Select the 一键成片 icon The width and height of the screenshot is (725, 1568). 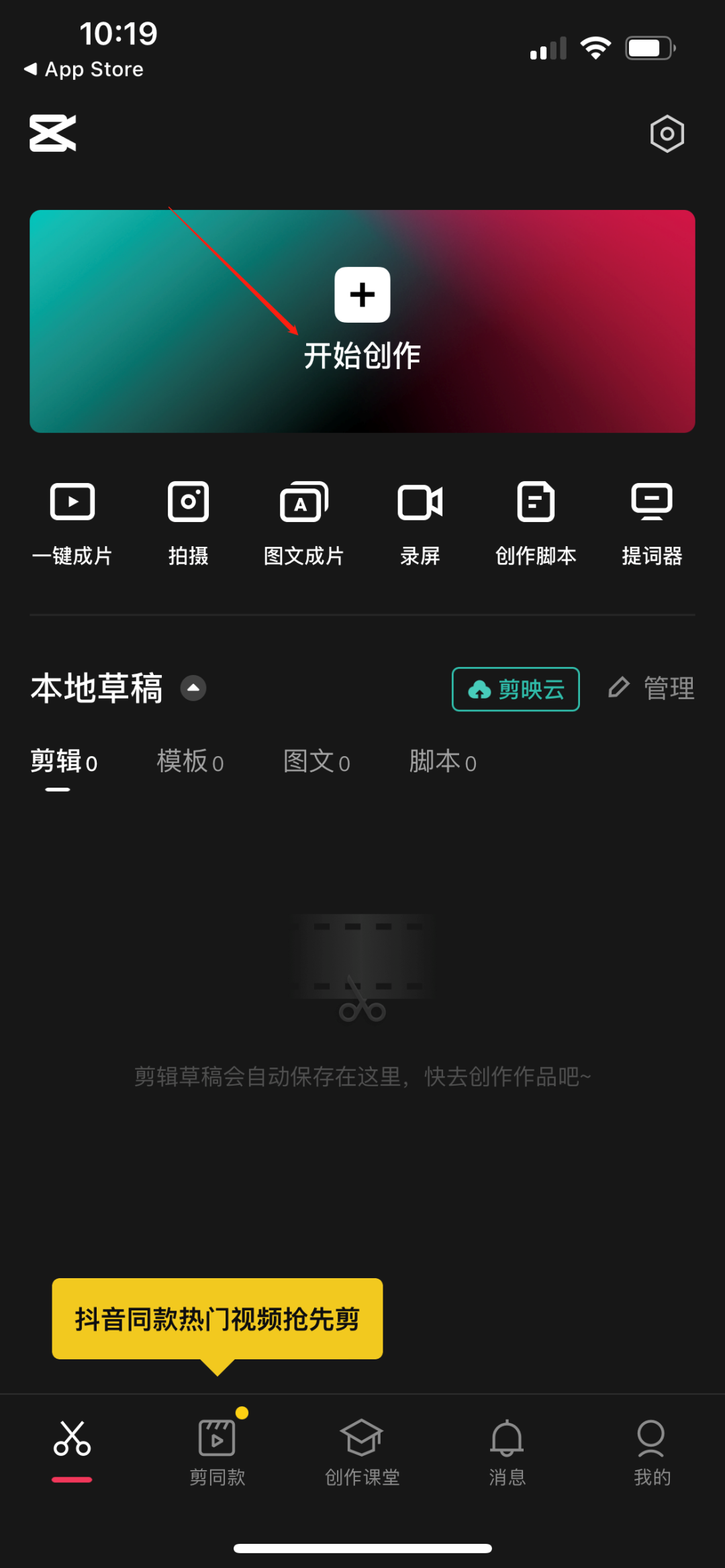click(72, 523)
